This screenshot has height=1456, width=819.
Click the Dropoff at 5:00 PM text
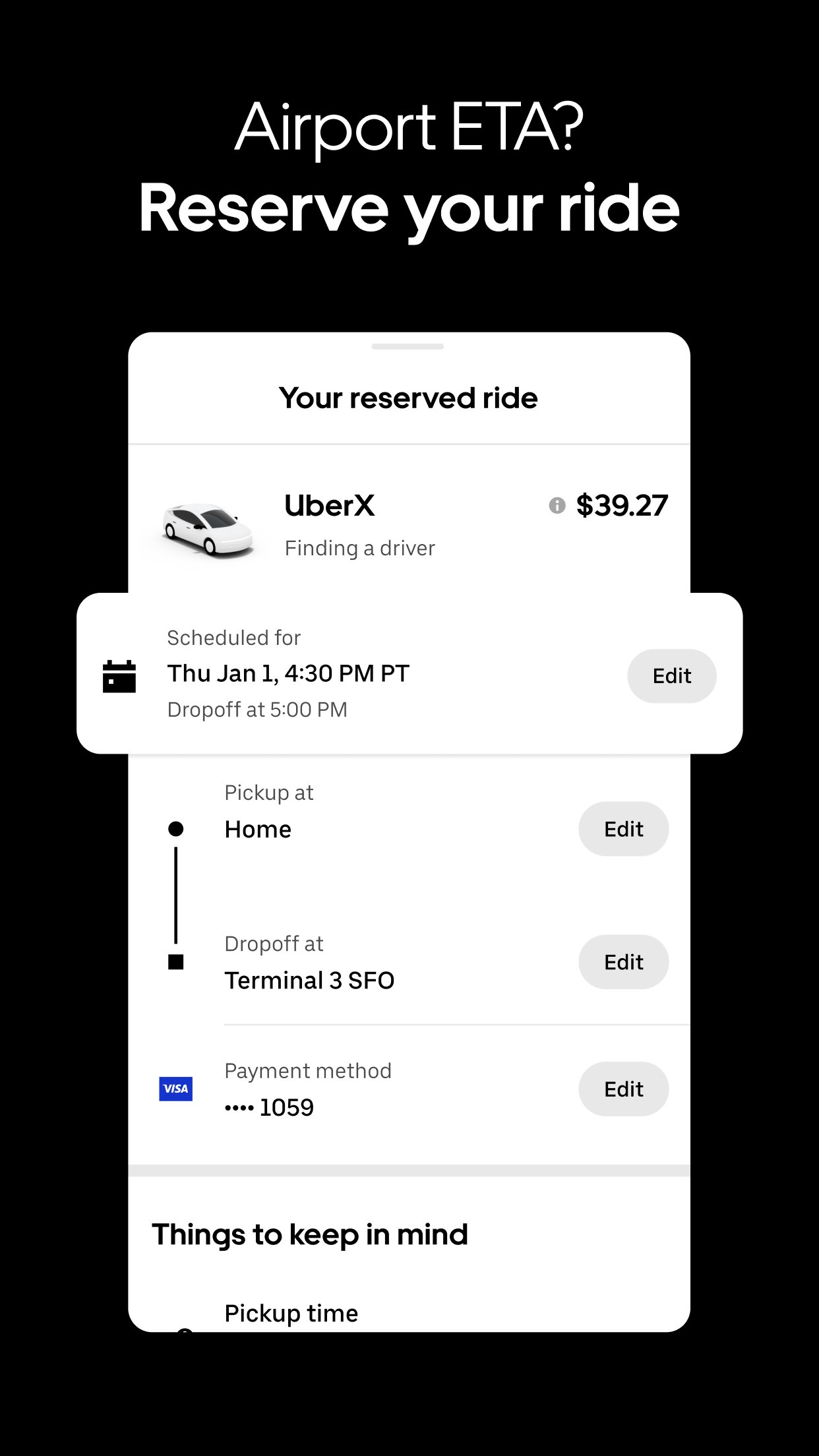coord(258,709)
